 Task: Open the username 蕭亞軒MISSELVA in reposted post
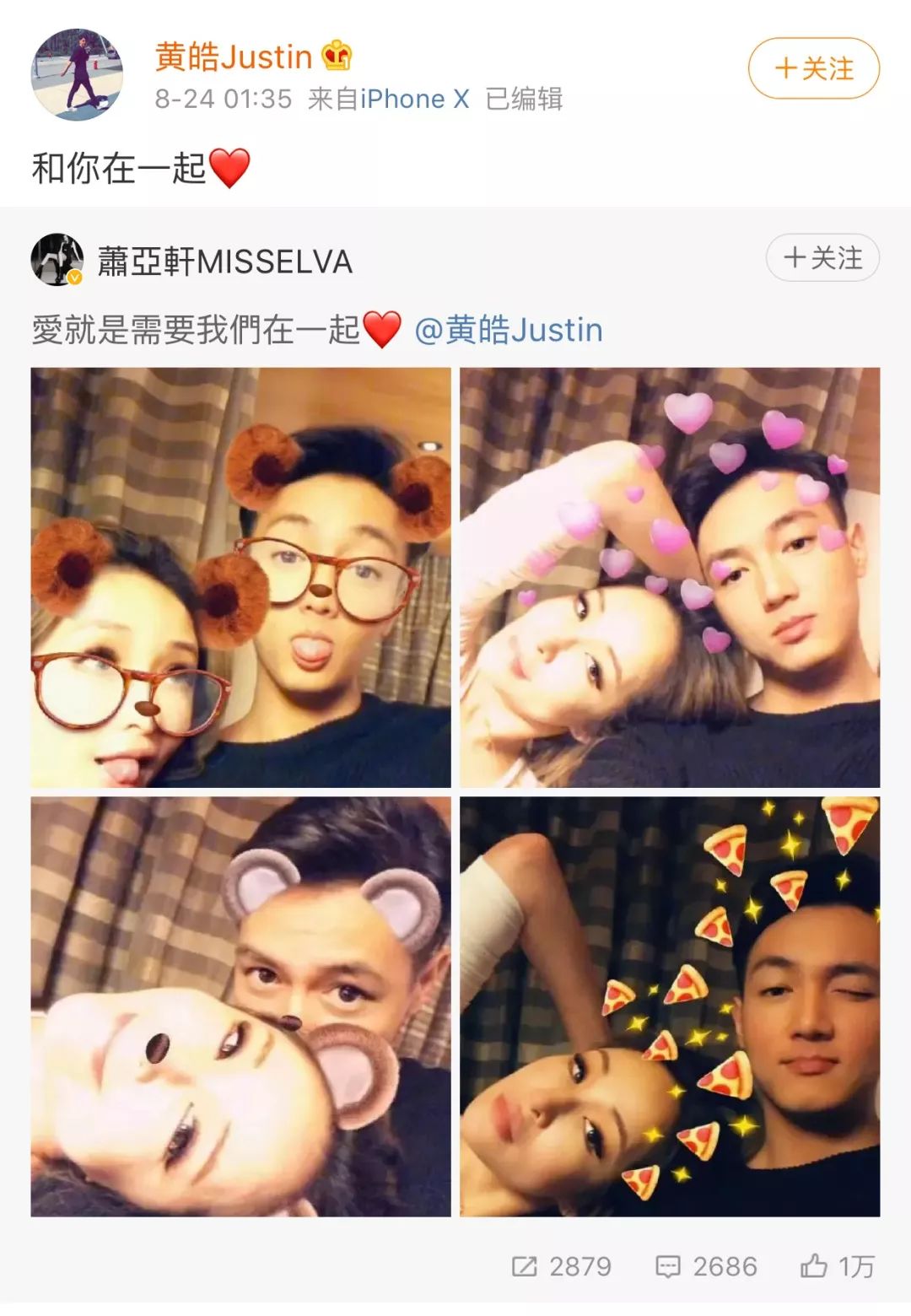[x=225, y=261]
